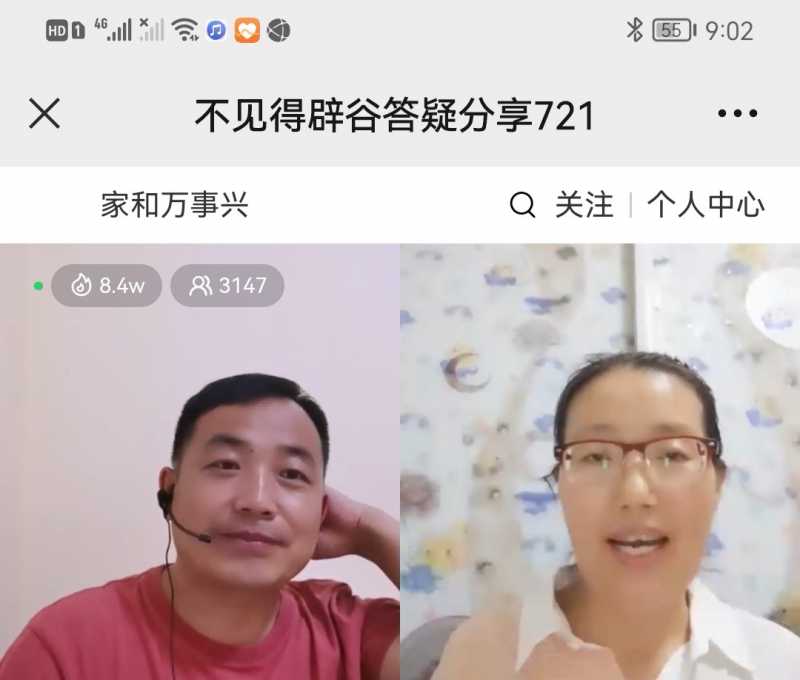View the 3147 viewers list

tap(228, 286)
